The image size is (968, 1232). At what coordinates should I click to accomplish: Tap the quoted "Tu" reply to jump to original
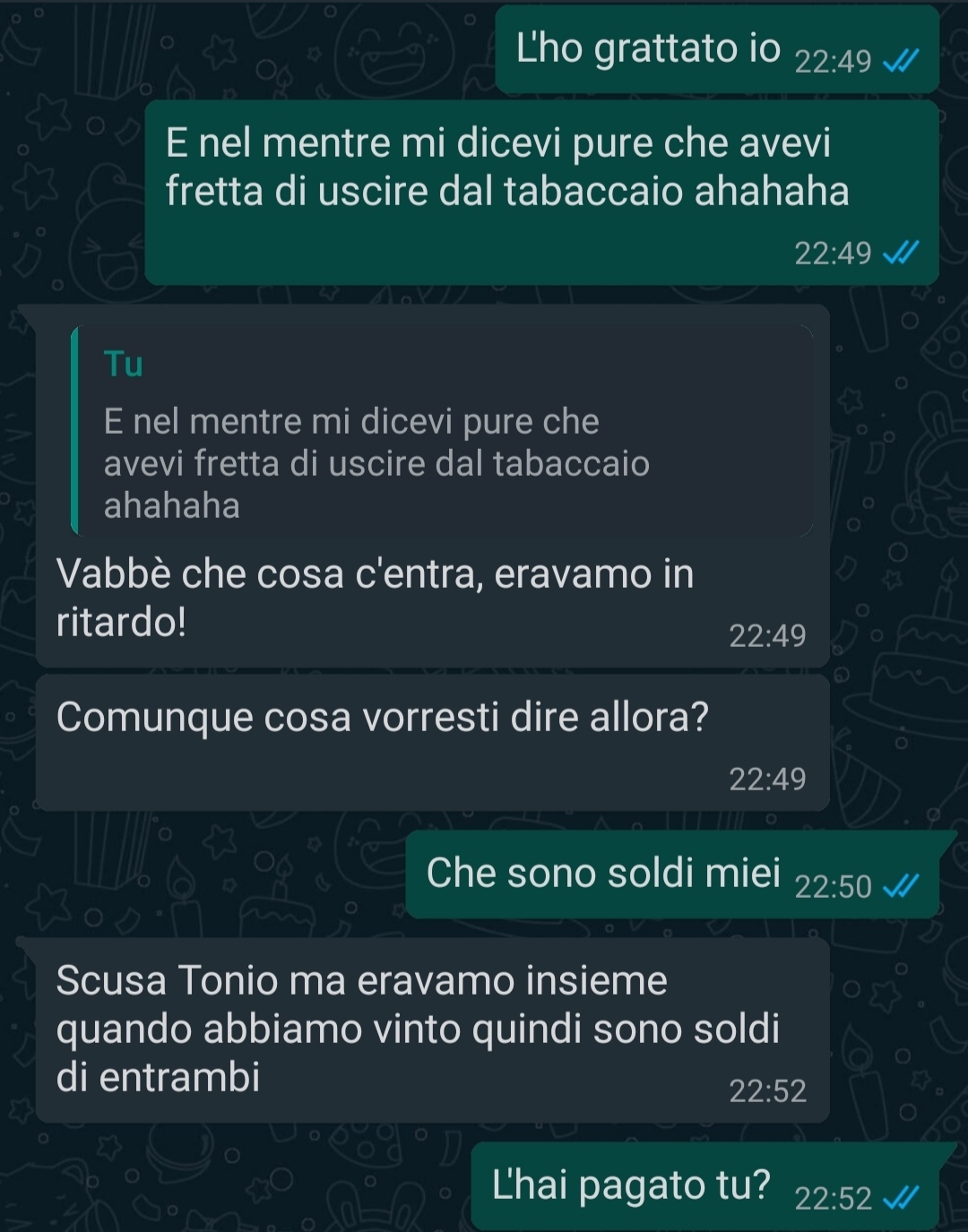(x=441, y=432)
